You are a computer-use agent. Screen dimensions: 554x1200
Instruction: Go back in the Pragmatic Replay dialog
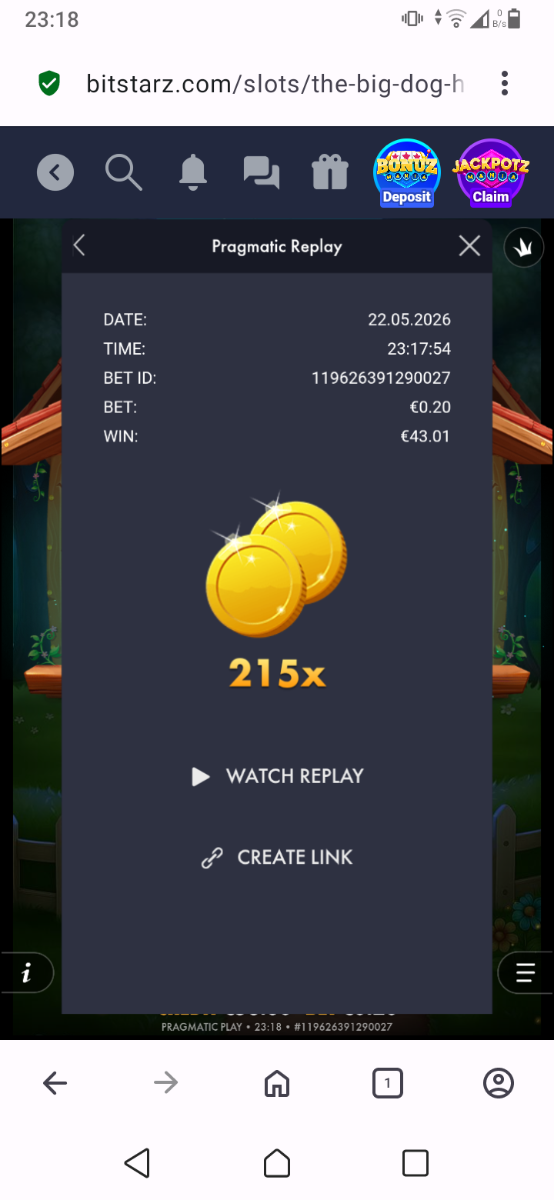80,246
